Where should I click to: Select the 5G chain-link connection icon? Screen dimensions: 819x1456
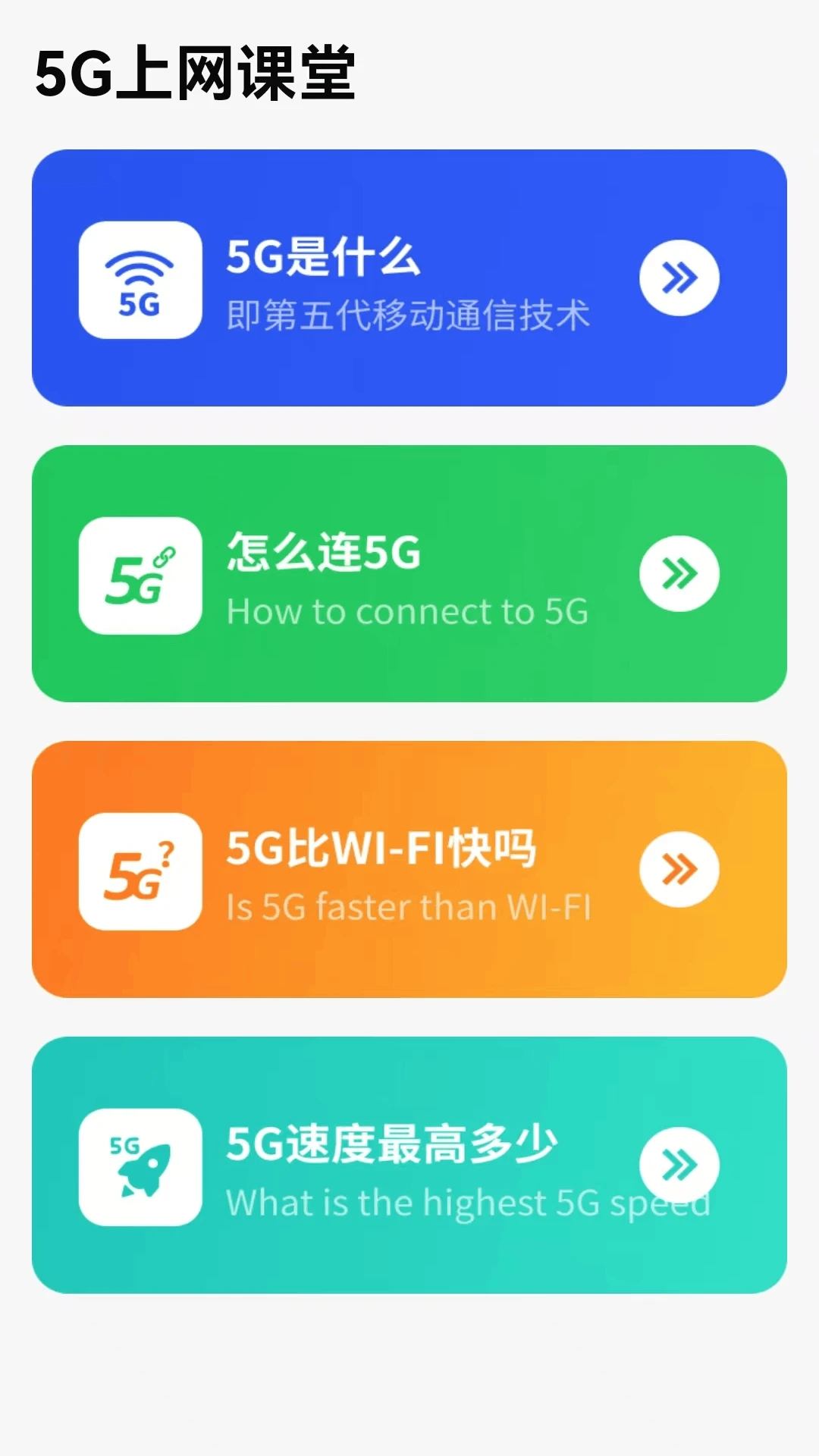[x=140, y=574]
